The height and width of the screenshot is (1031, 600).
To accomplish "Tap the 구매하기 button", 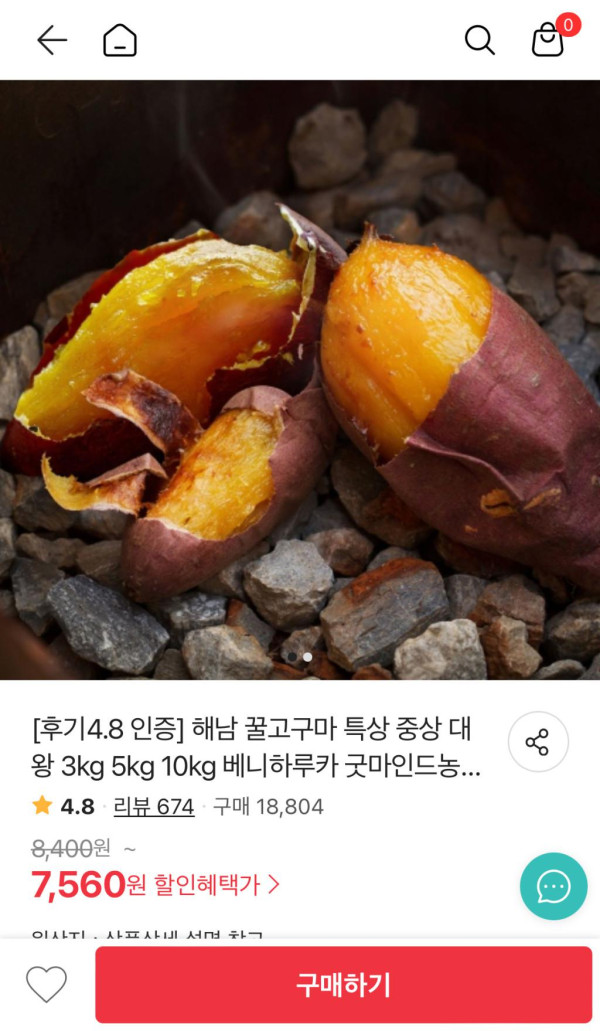I will (343, 985).
